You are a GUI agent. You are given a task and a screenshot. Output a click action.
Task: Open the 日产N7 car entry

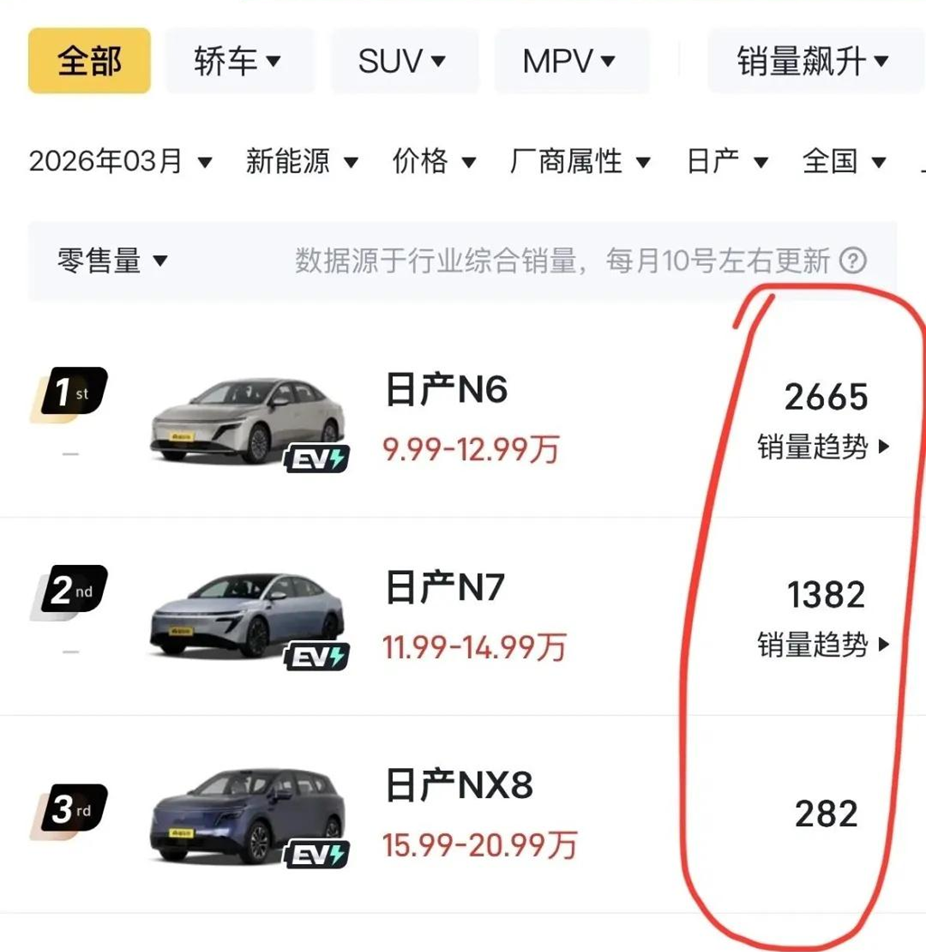(x=446, y=589)
